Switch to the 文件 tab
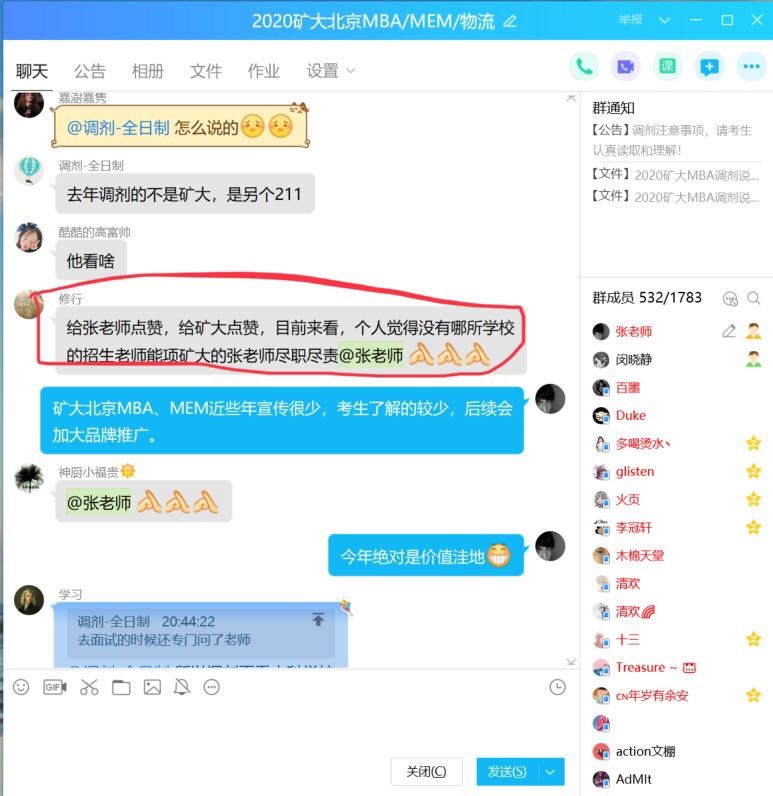Screen dimensions: 773x796 coord(205,71)
